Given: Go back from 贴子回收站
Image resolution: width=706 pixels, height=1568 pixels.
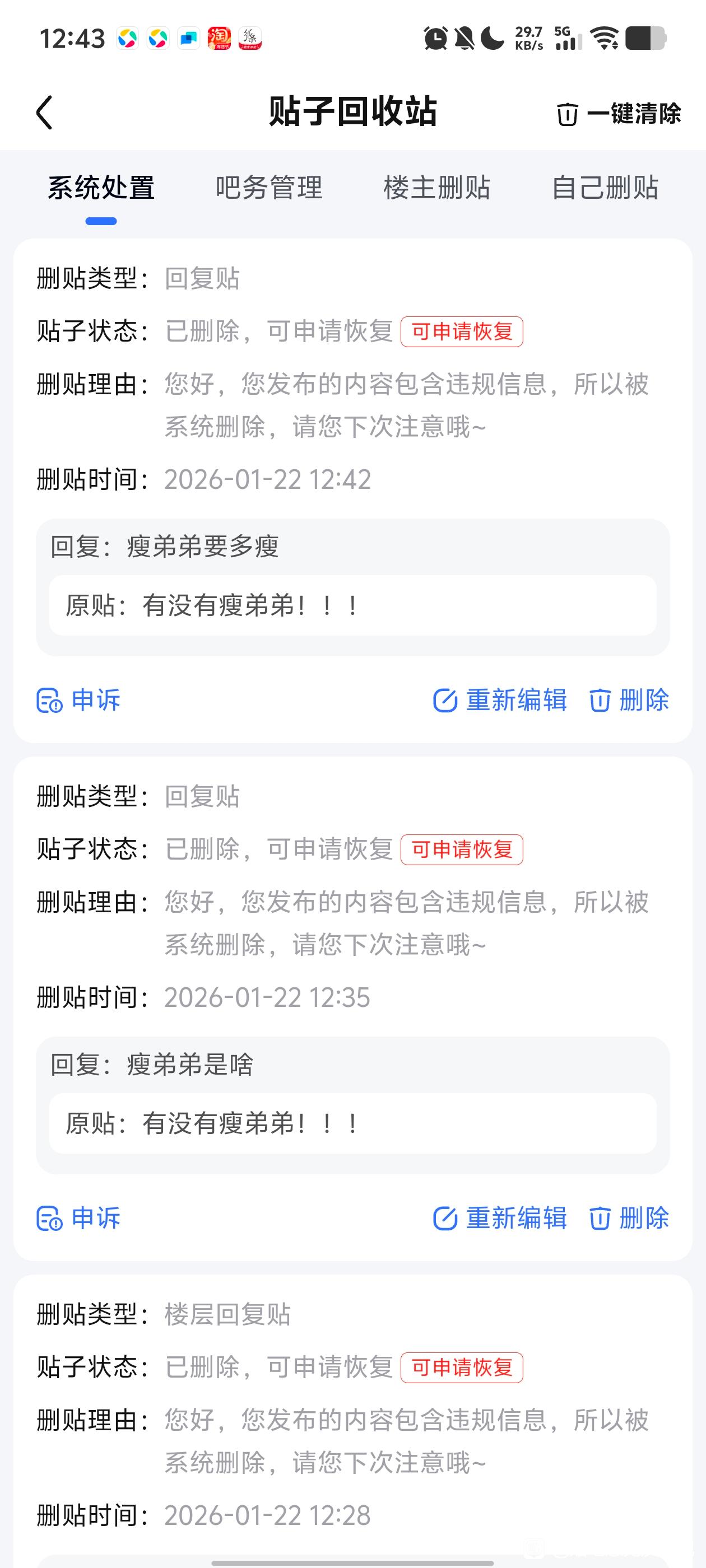Looking at the screenshot, I should pos(44,113).
